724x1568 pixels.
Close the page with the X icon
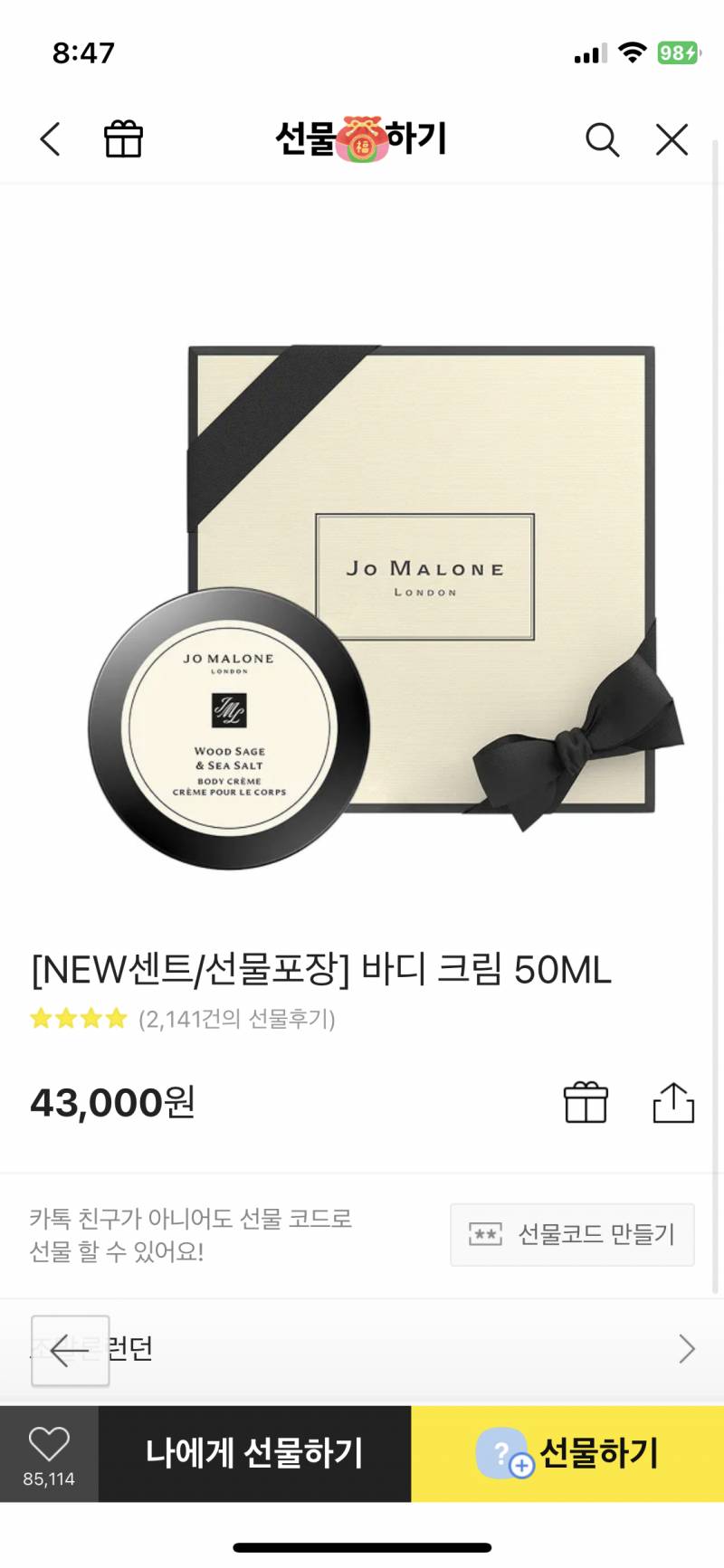(x=672, y=139)
